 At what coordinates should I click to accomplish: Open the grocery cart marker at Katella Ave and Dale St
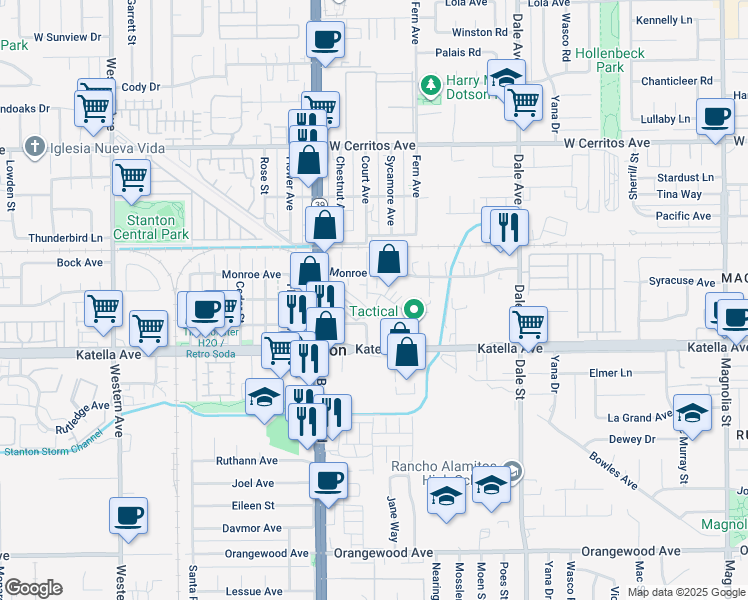[528, 329]
